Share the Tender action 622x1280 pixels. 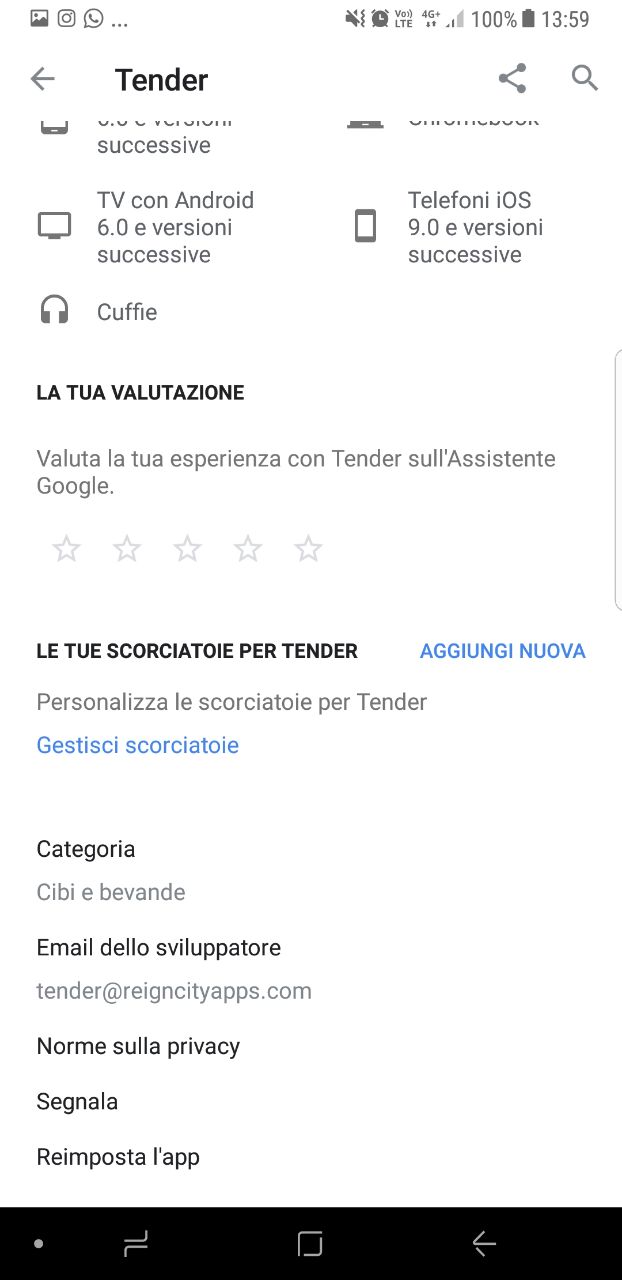(x=512, y=79)
